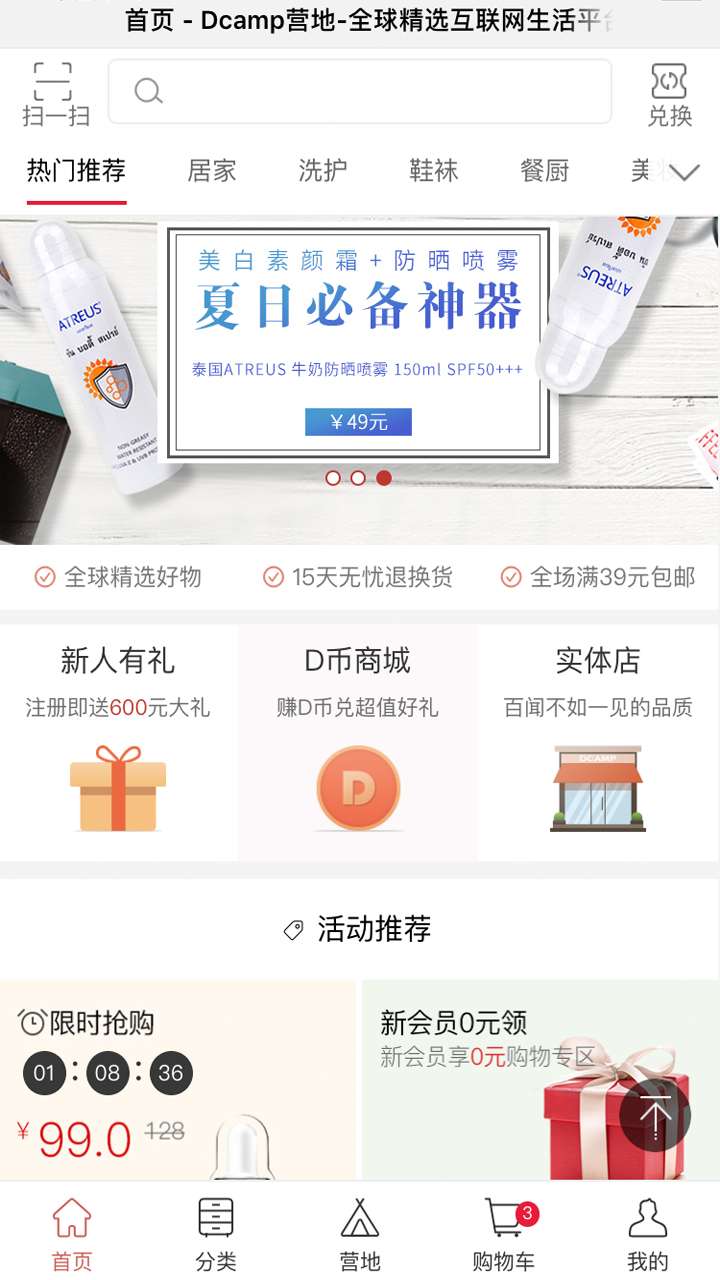The image size is (720, 1280).
Task: Jump to the first banner slide dot
Action: [x=333, y=478]
